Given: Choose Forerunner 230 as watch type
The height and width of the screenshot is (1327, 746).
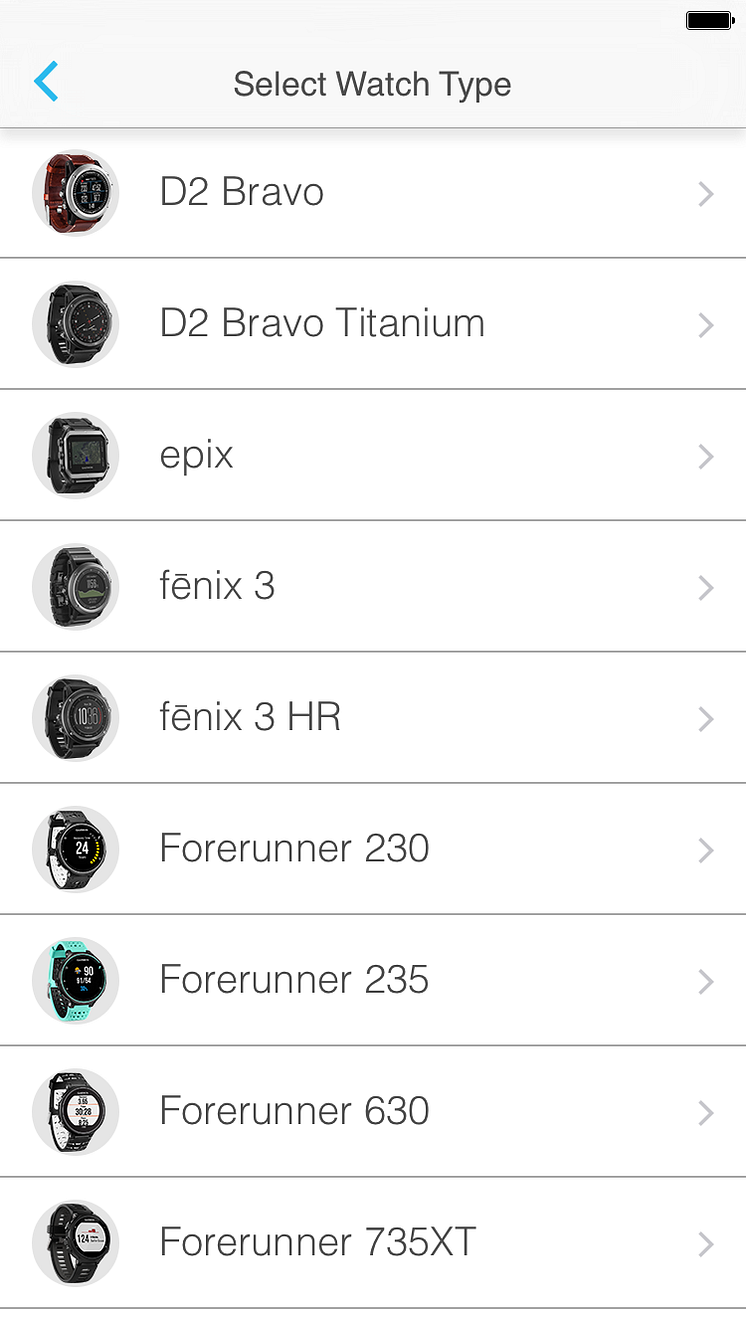Looking at the screenshot, I should (x=372, y=848).
